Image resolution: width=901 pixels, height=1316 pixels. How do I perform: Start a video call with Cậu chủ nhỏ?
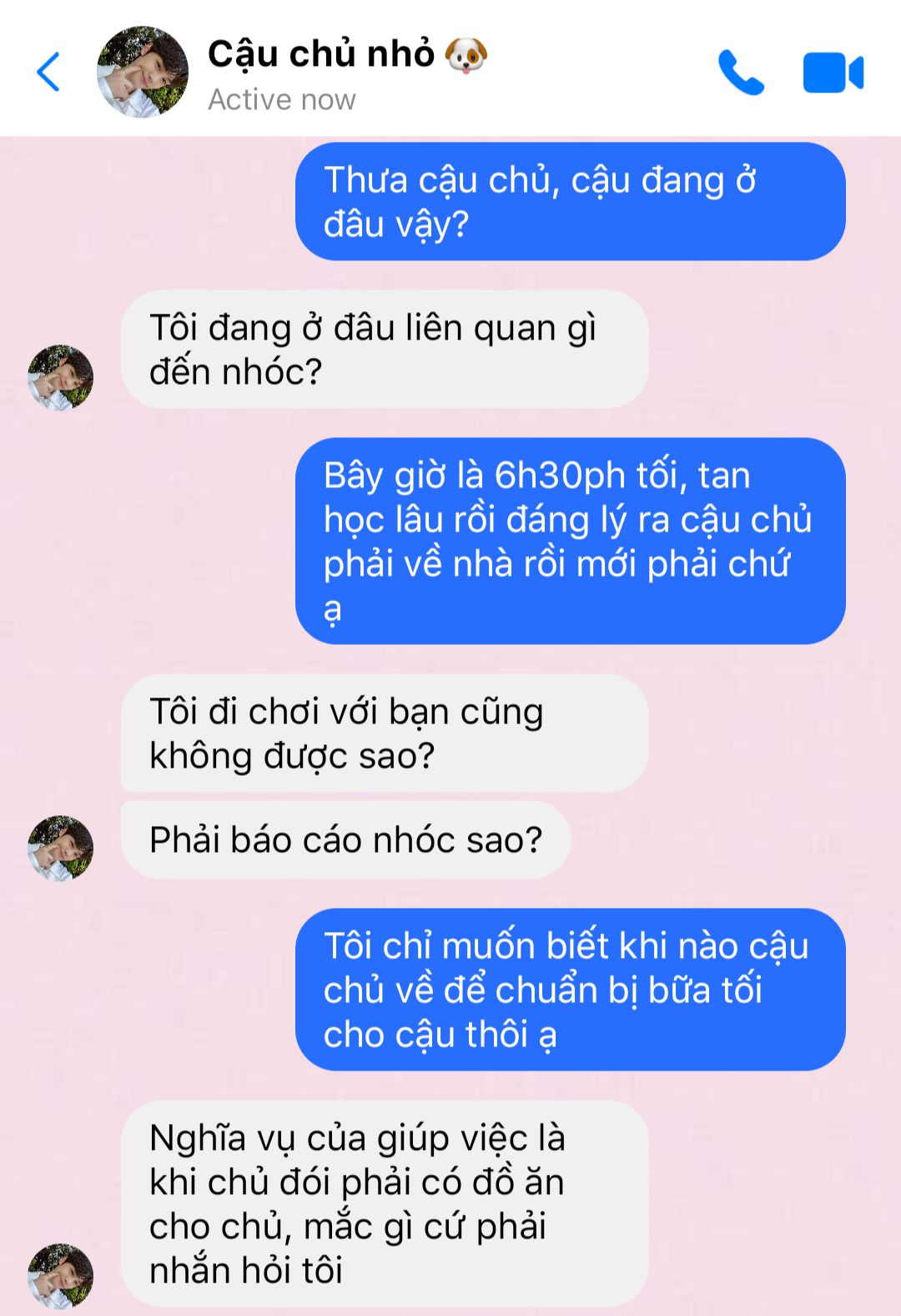(x=833, y=73)
